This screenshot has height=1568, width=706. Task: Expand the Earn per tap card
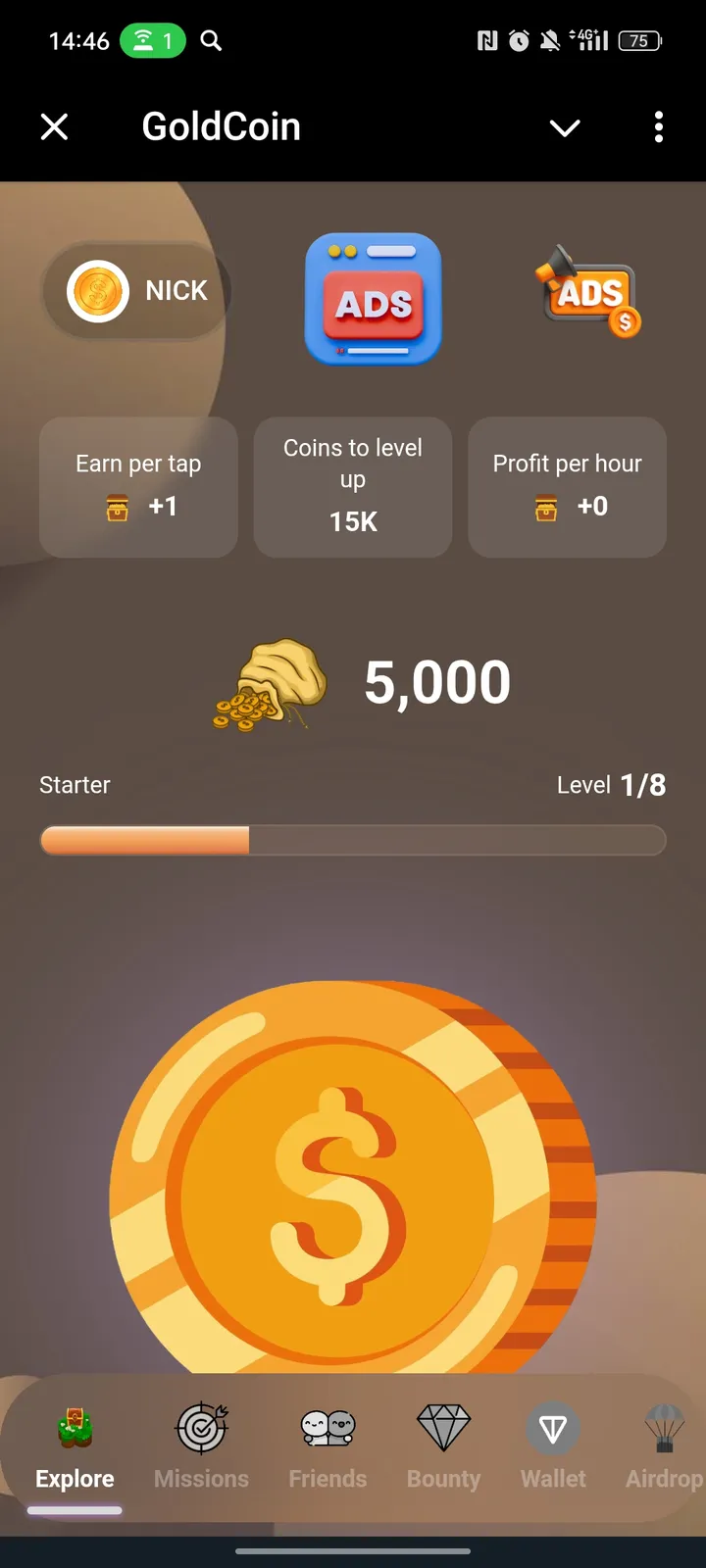(137, 487)
